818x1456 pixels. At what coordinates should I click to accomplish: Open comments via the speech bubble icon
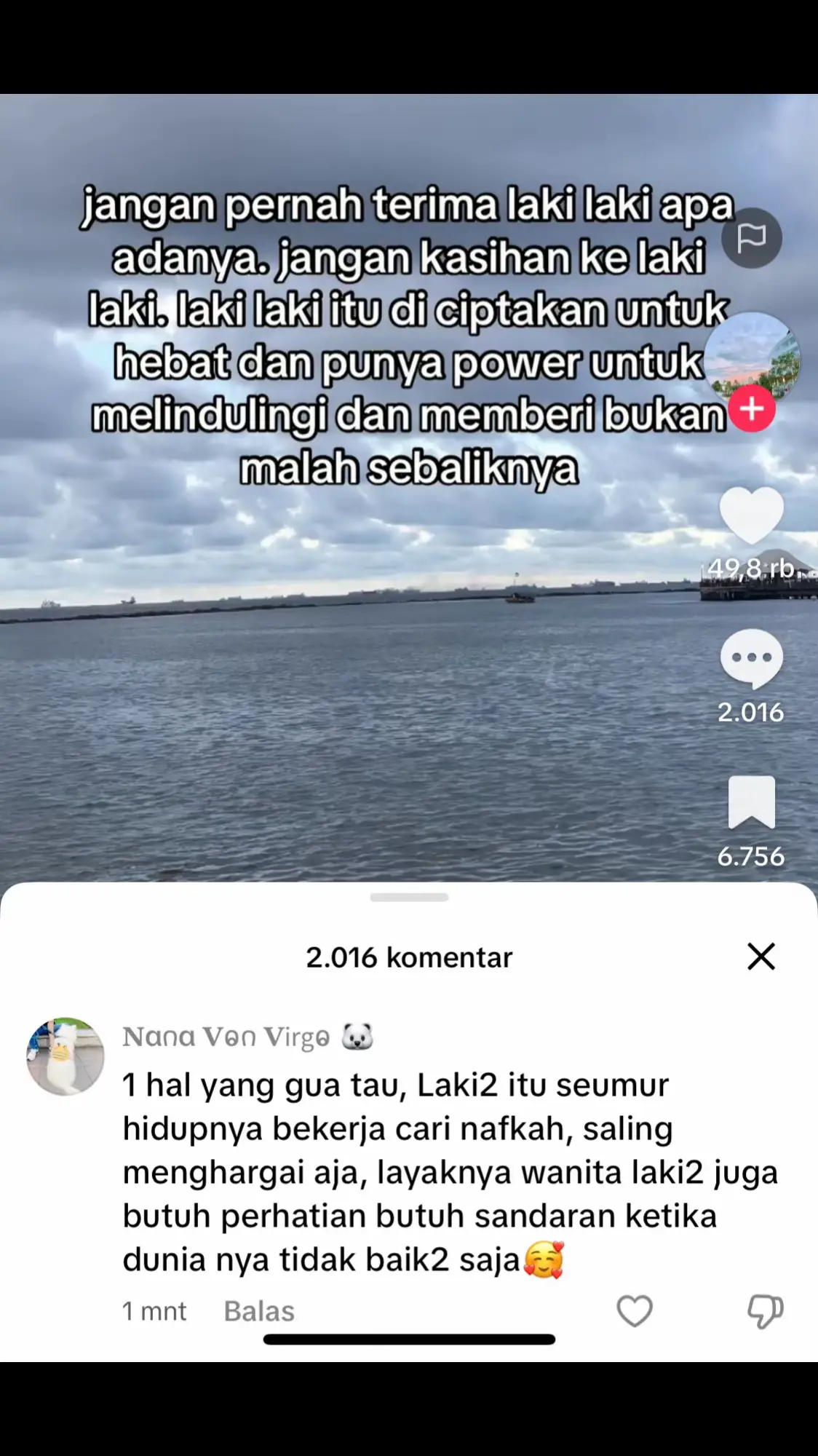pyautogui.click(x=751, y=658)
